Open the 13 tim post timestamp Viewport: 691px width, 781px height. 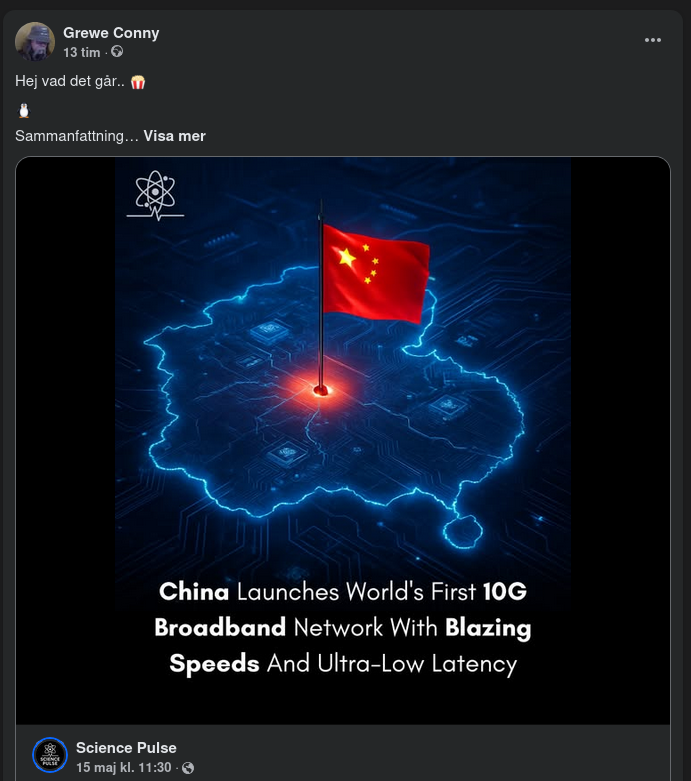click(82, 52)
